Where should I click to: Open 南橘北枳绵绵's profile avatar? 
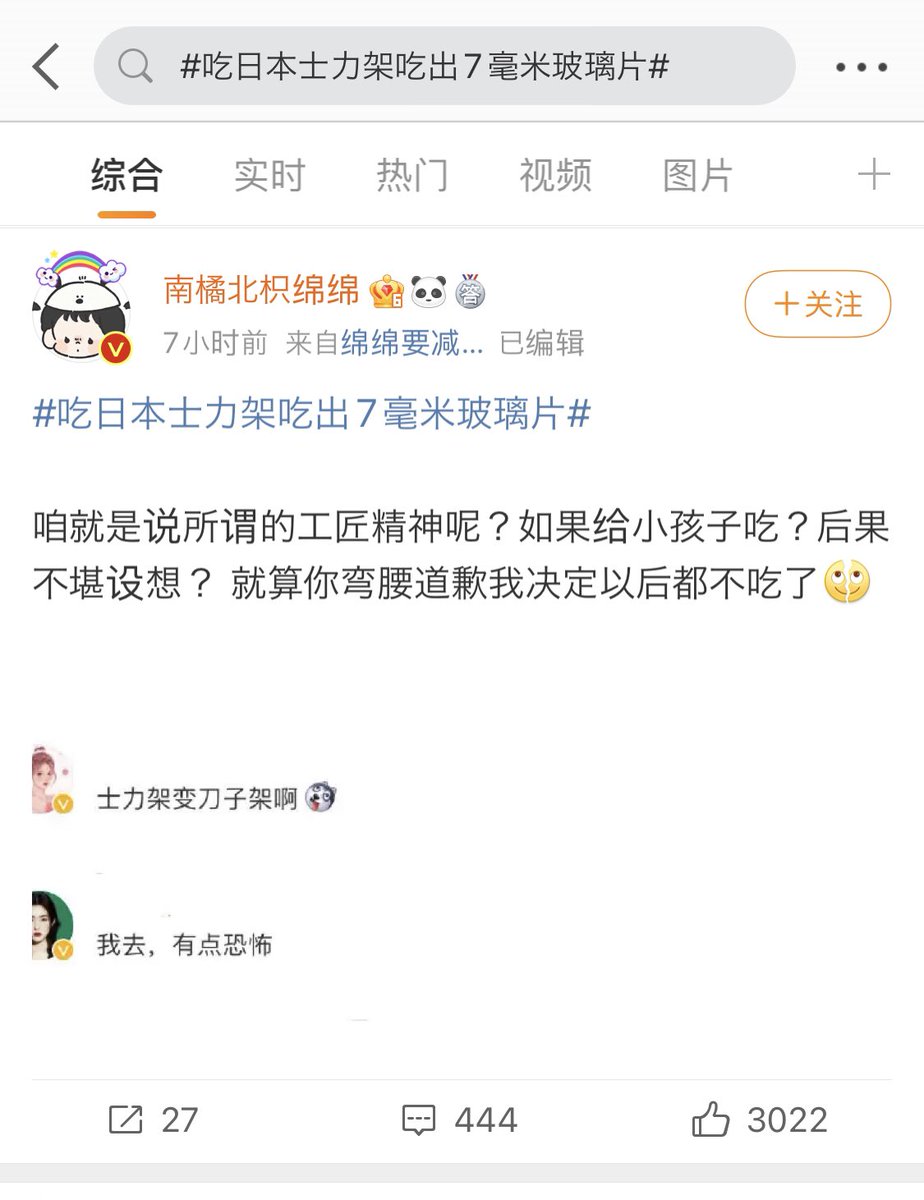(x=82, y=307)
